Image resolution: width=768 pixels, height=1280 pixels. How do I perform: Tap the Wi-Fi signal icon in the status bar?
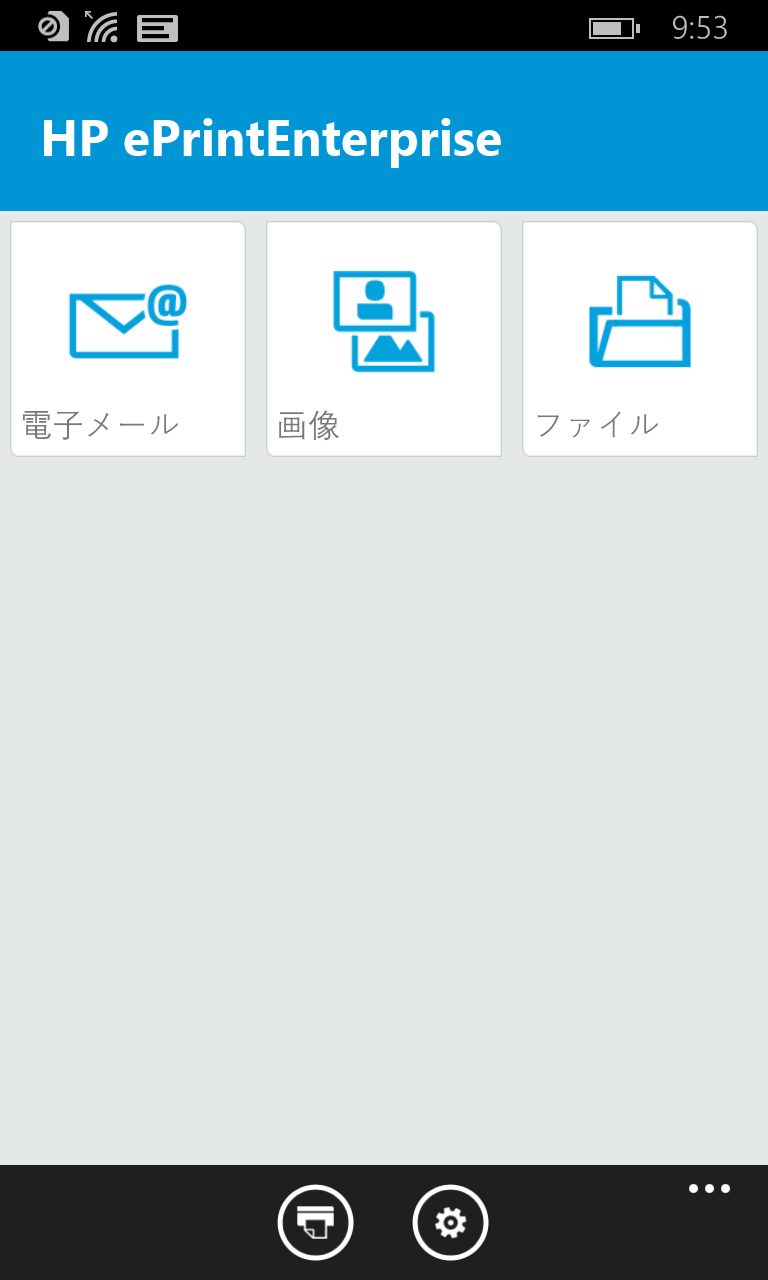pyautogui.click(x=102, y=26)
